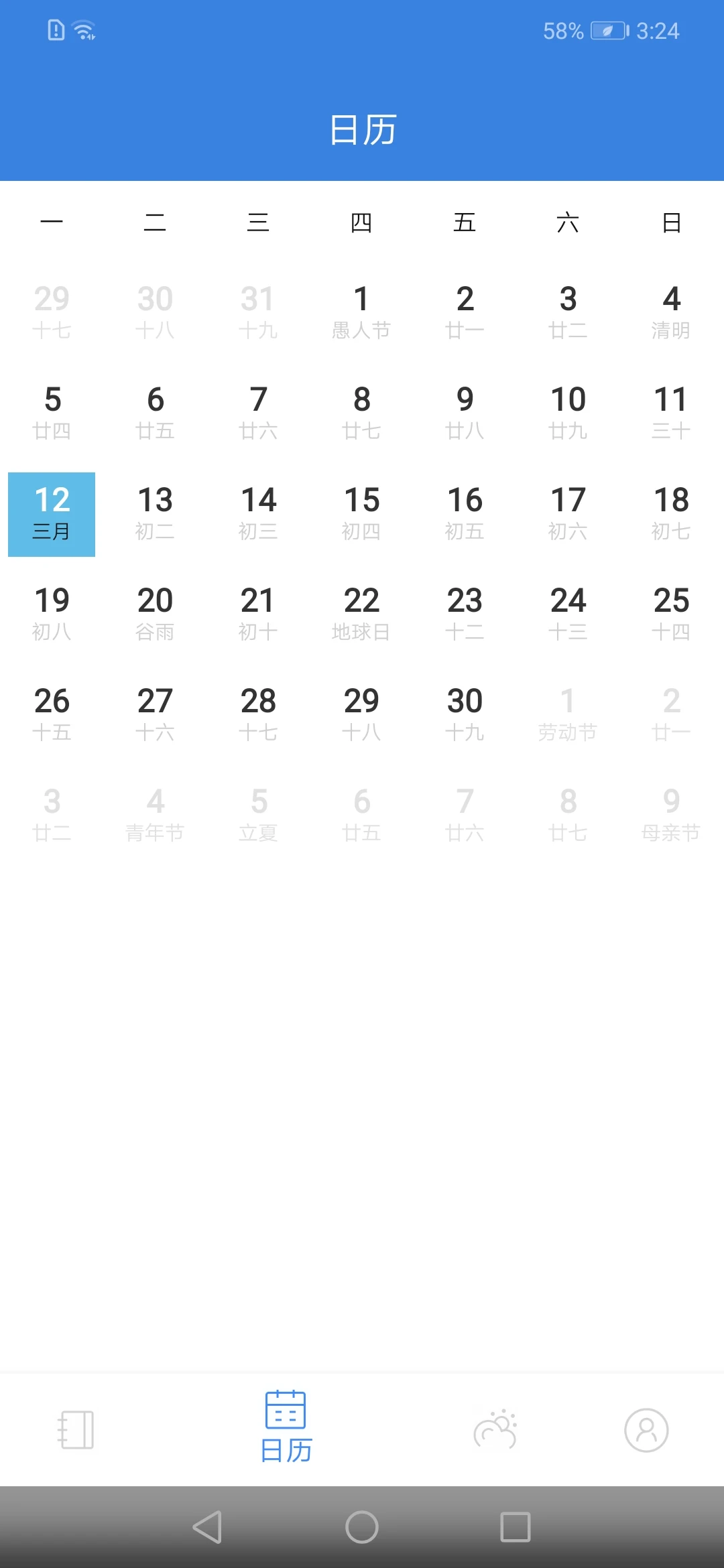This screenshot has height=1568, width=724.
Task: Tap the 日历 calendar tab
Action: pyautogui.click(x=286, y=1427)
